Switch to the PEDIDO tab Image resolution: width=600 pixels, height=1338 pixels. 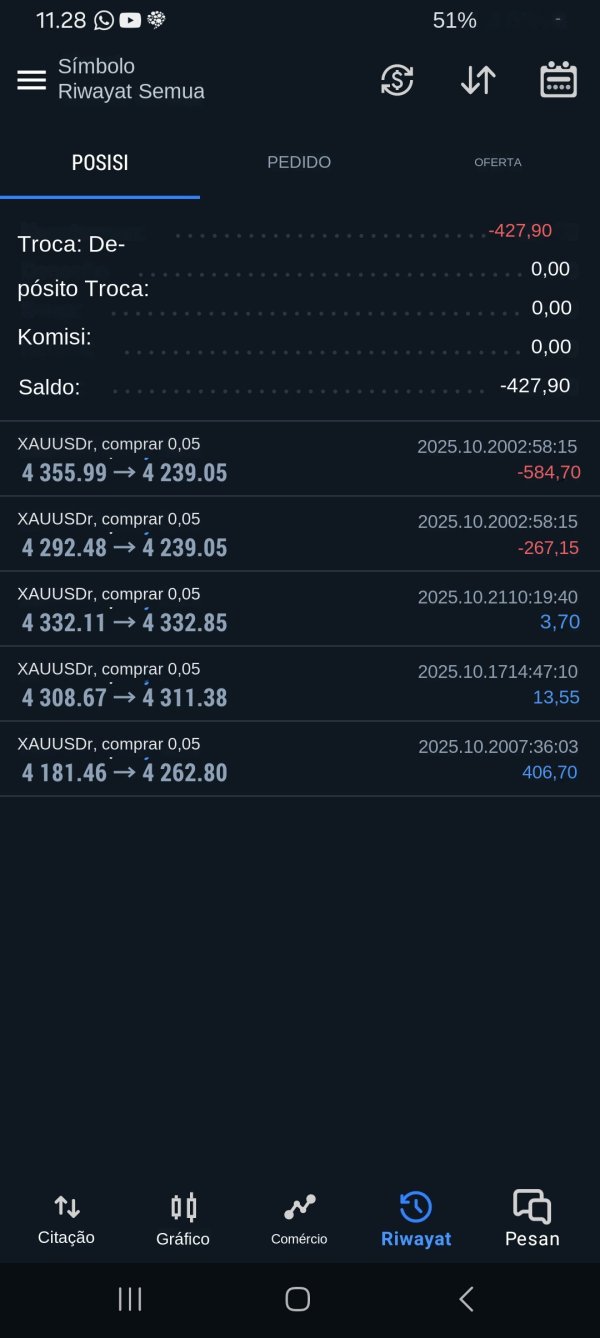click(x=299, y=162)
